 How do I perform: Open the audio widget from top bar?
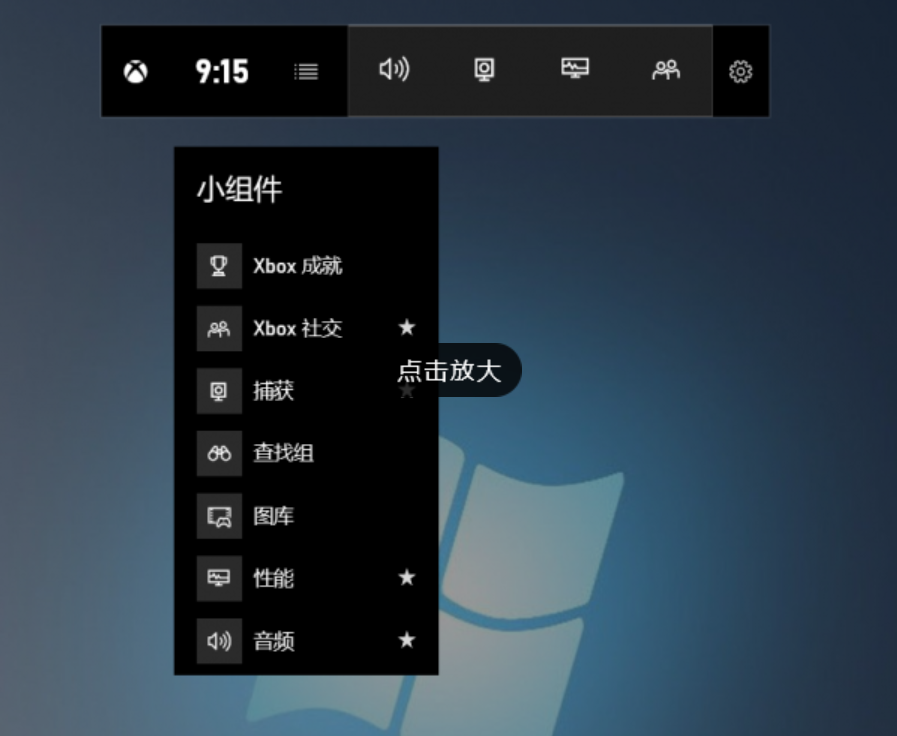pos(394,70)
